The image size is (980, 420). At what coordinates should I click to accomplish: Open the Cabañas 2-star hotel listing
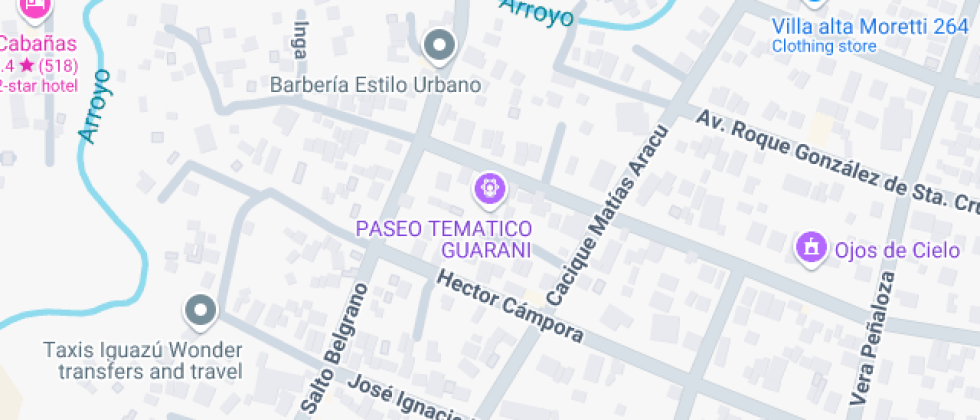[x=37, y=44]
